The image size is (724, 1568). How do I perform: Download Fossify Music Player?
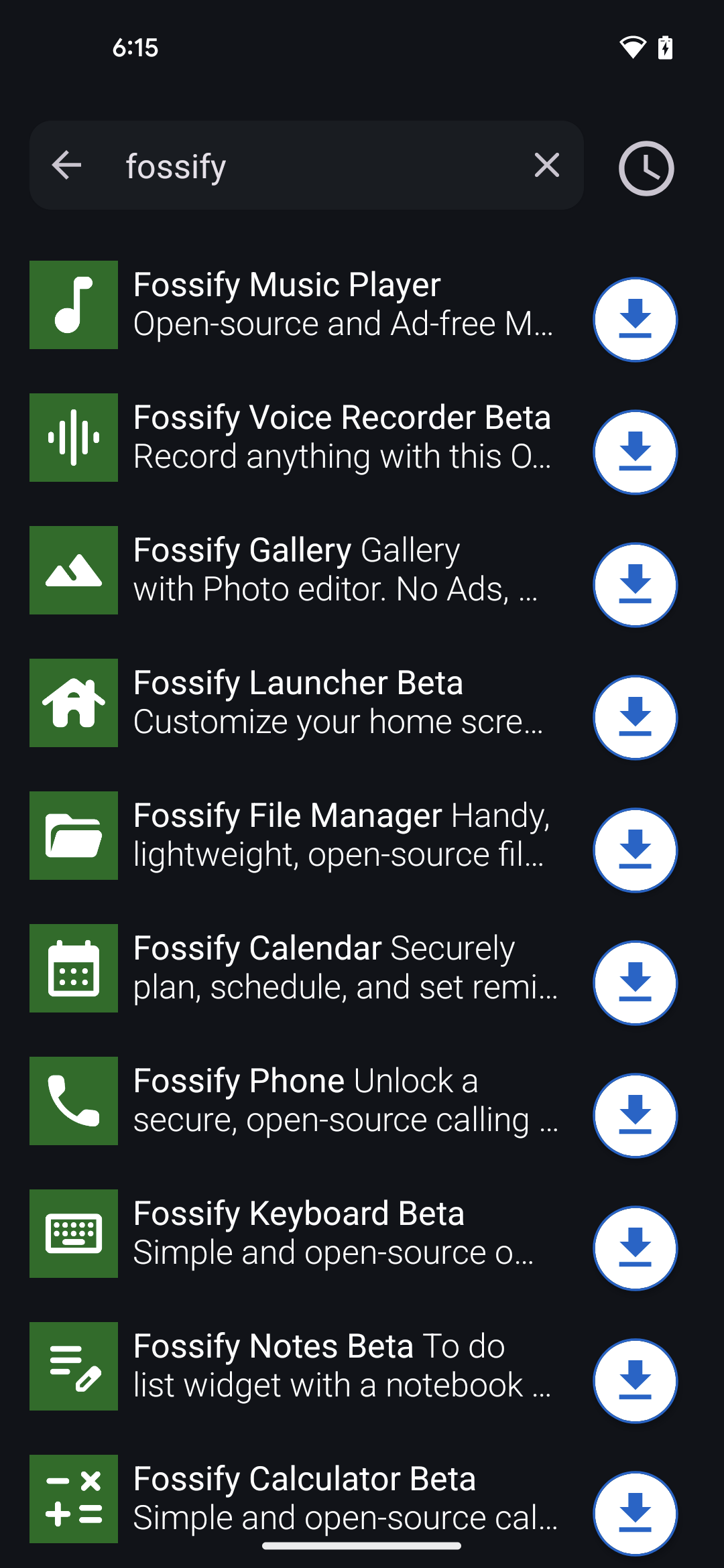pos(635,320)
